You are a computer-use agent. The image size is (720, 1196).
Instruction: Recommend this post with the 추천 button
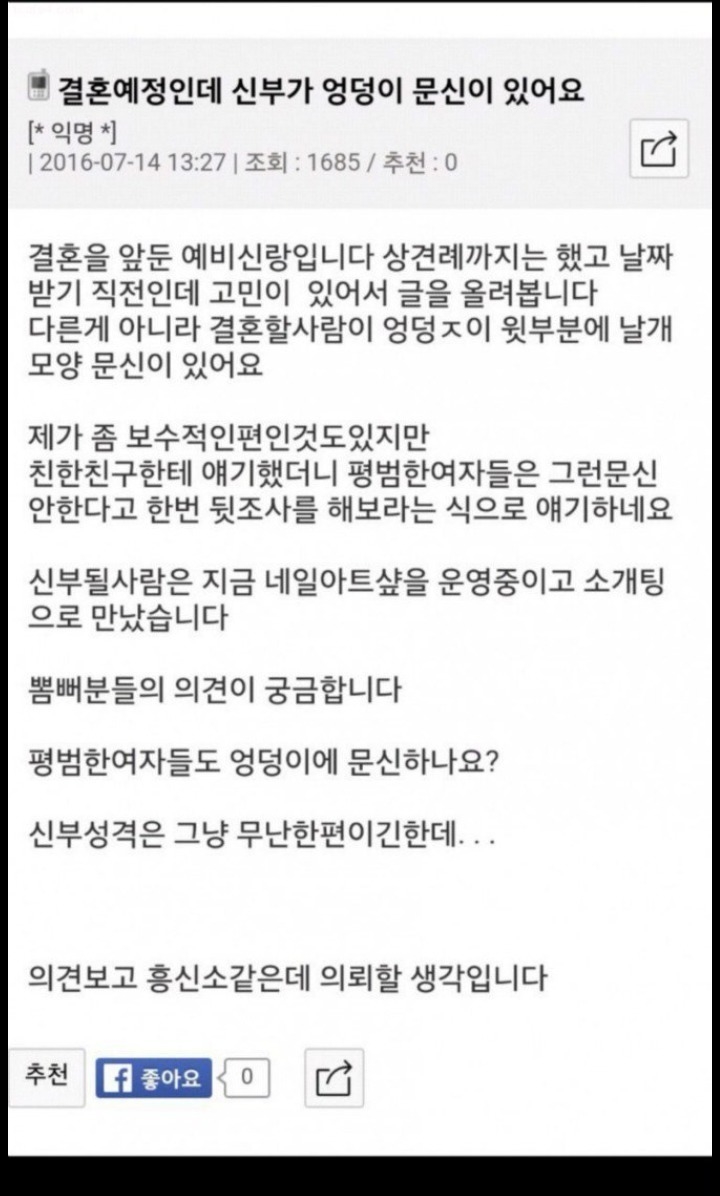tap(47, 1076)
